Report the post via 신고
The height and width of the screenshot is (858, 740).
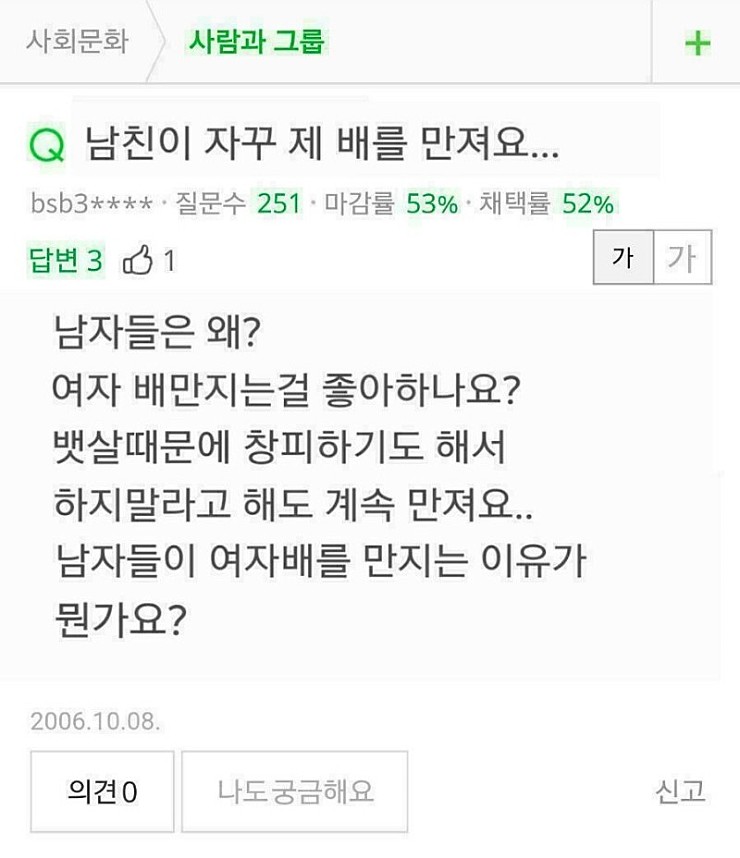point(680,792)
